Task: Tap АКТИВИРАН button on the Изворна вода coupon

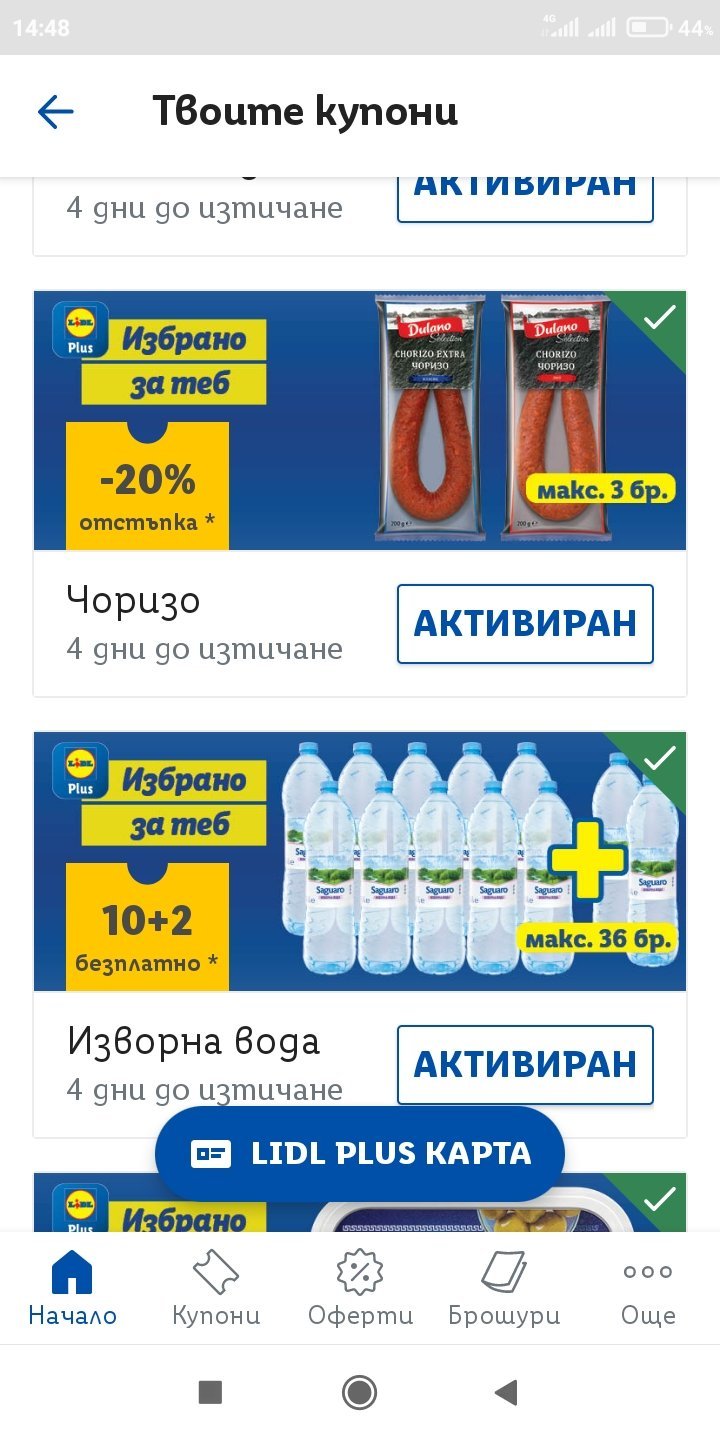Action: pos(525,1064)
